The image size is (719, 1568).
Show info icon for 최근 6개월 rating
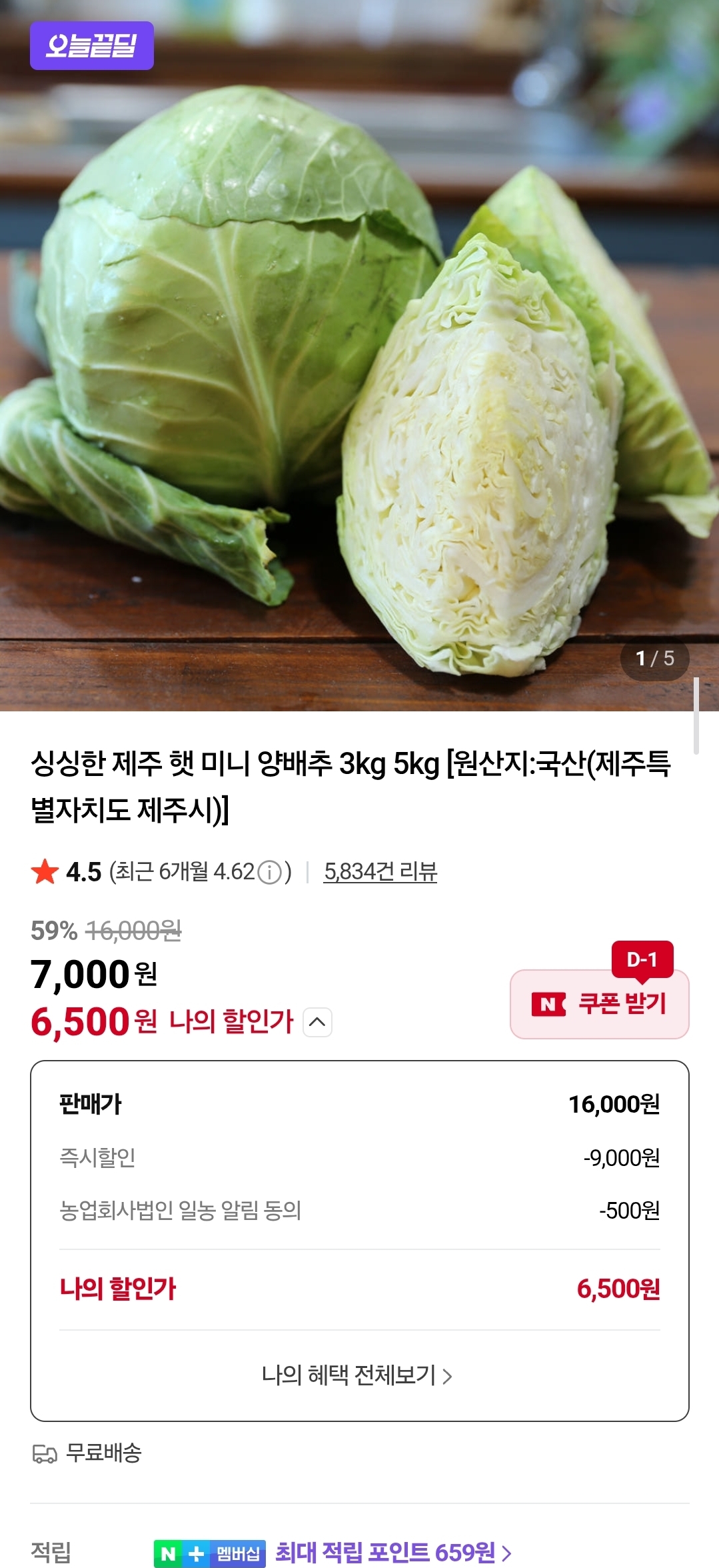[x=269, y=872]
